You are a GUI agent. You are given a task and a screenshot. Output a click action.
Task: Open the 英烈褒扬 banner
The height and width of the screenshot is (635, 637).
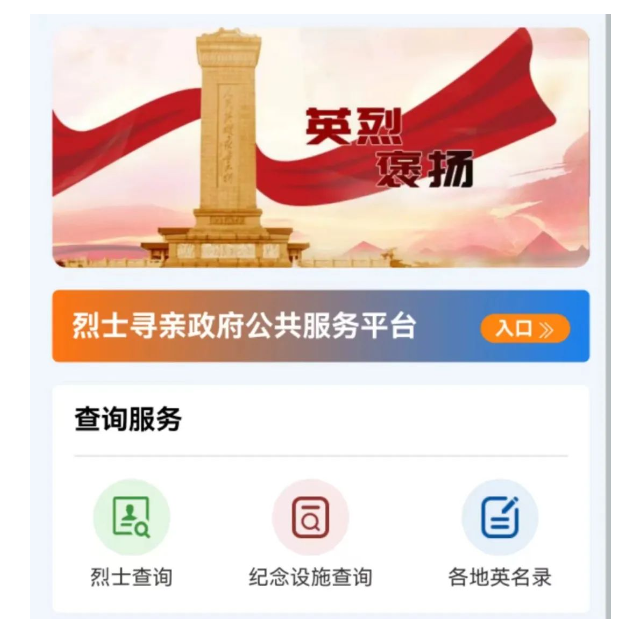coord(320,148)
